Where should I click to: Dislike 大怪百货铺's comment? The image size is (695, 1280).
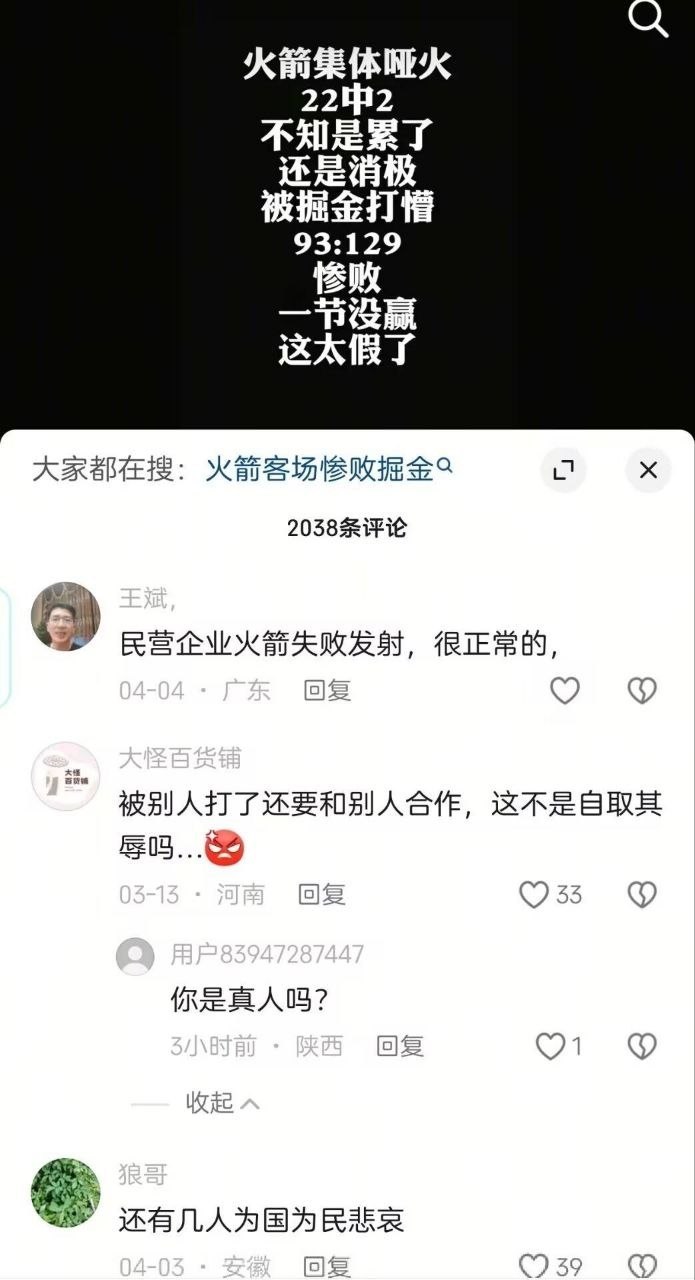[642, 894]
